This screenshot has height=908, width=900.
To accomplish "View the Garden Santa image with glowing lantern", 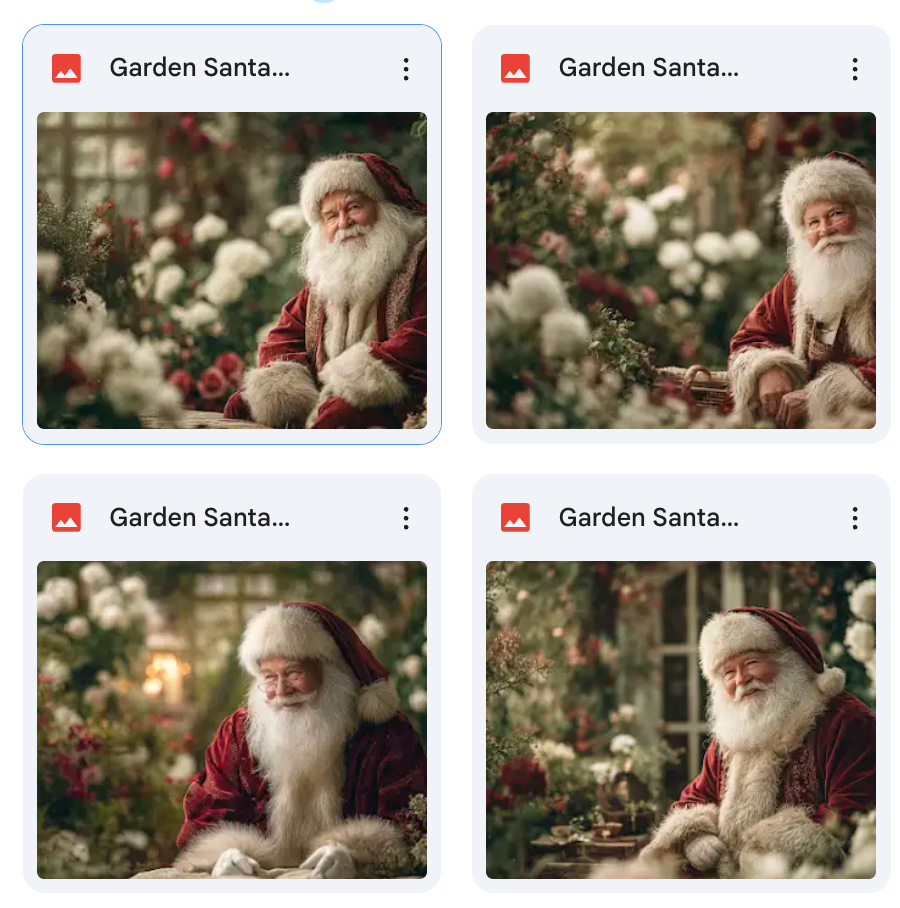I will click(232, 720).
